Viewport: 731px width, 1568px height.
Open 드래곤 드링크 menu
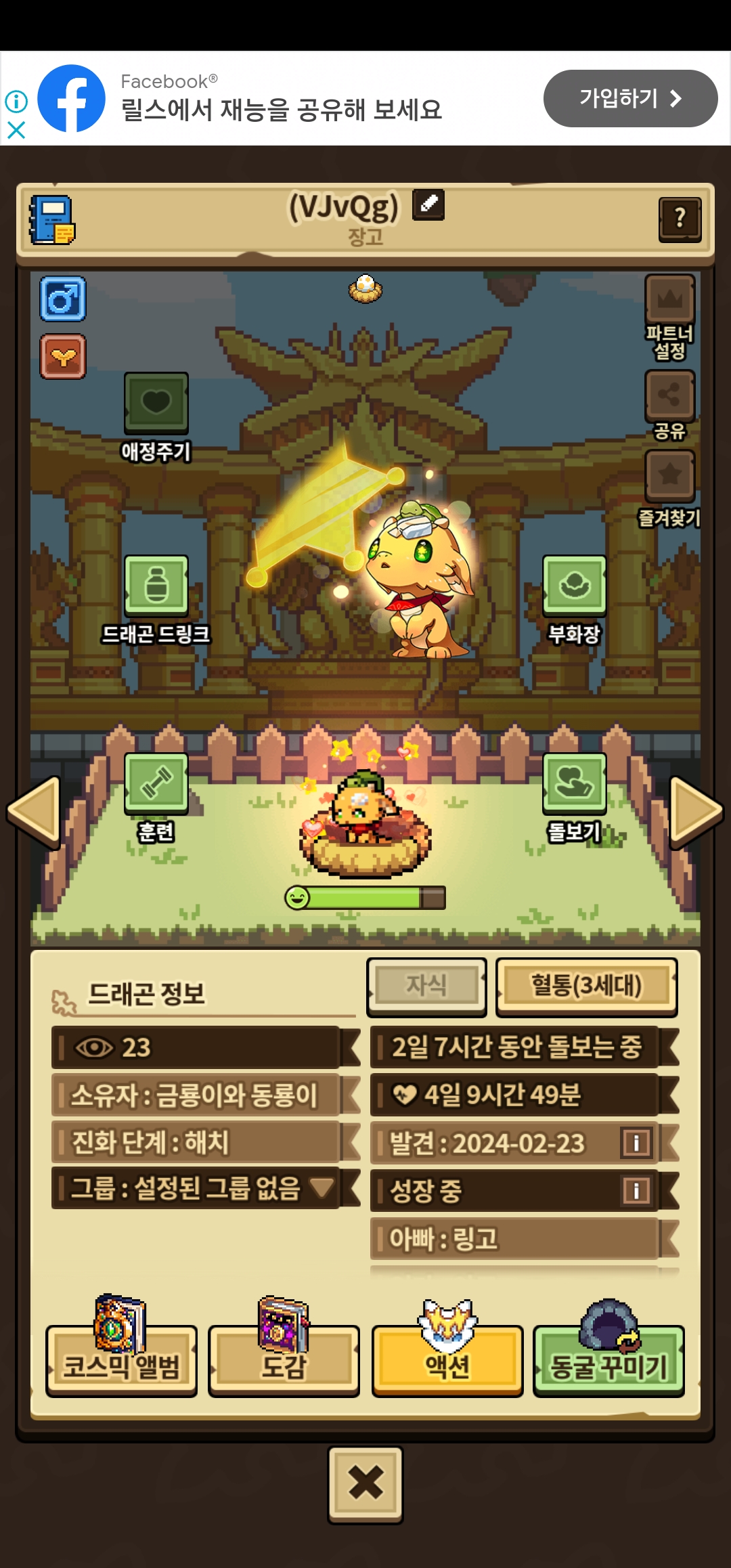pos(156,586)
